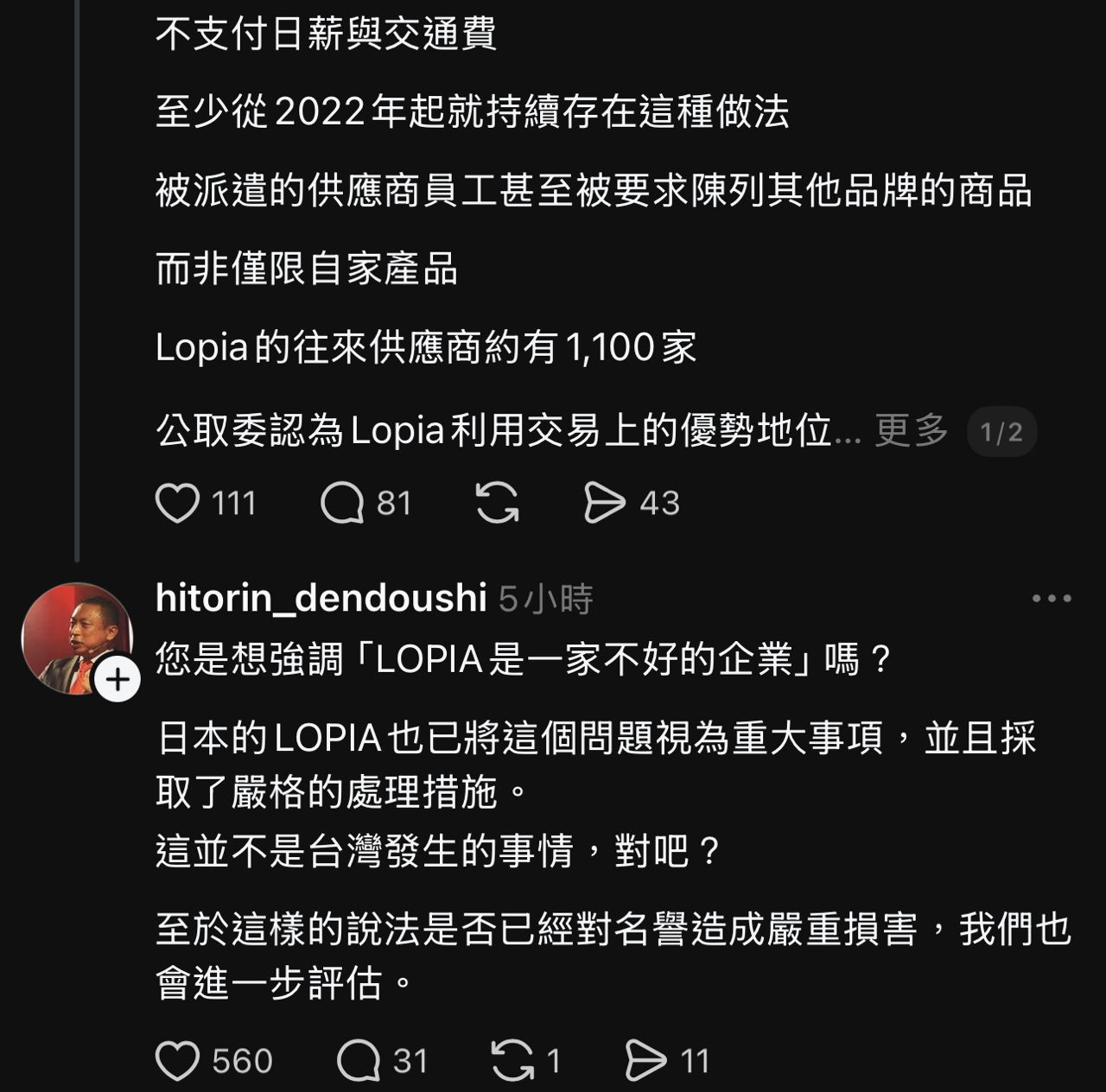Image resolution: width=1106 pixels, height=1092 pixels.
Task: Repost hitorin_dendoushi's reply
Action: click(x=512, y=1061)
